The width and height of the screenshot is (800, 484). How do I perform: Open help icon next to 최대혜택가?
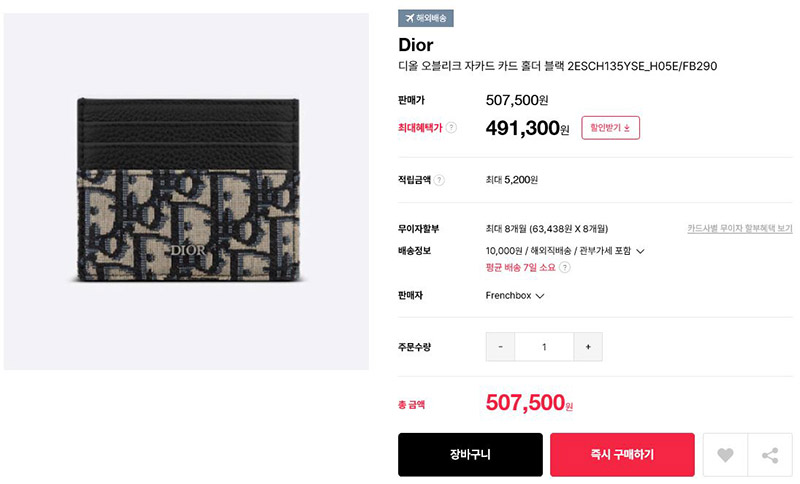[451, 128]
